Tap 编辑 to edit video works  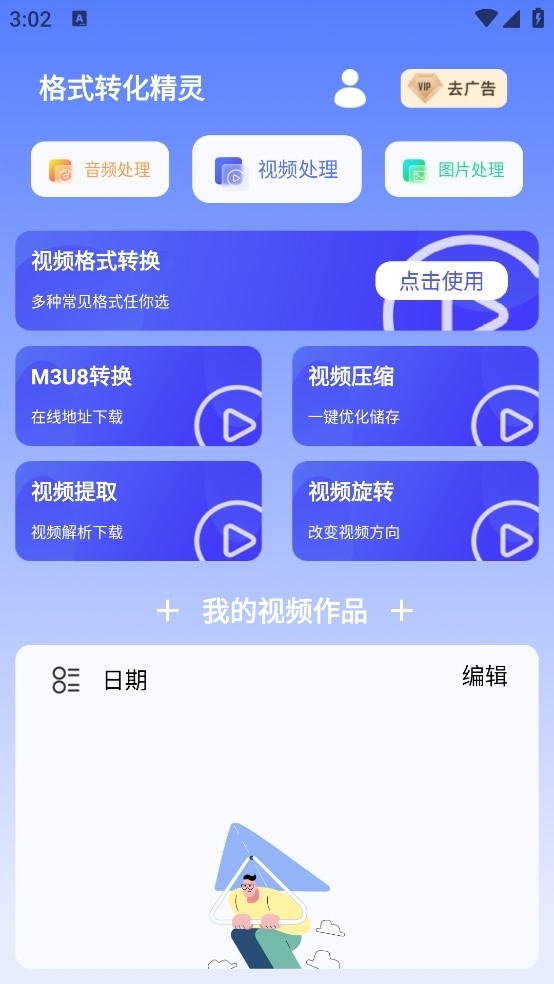(484, 676)
